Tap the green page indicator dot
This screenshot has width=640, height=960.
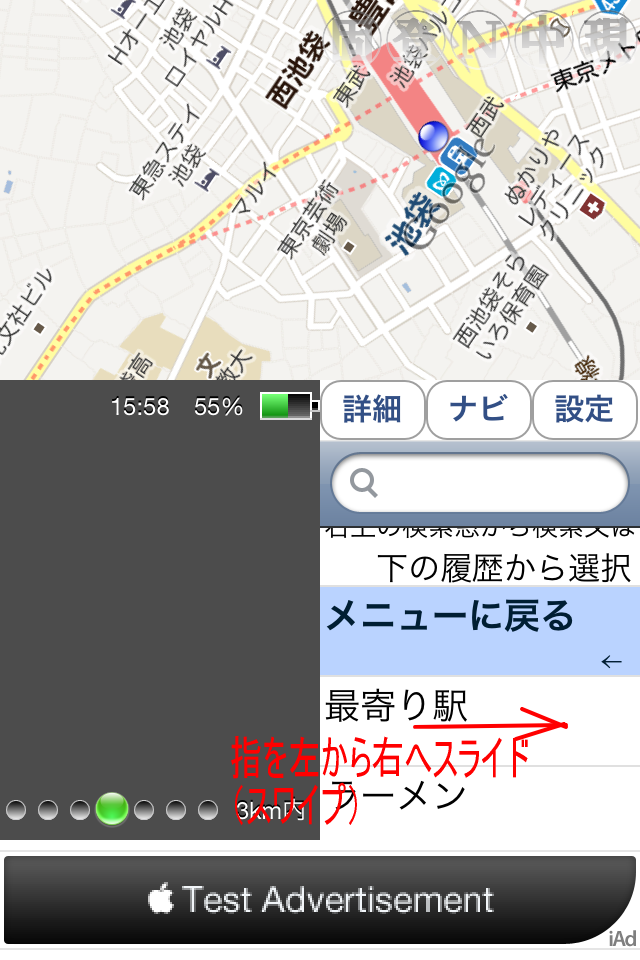coord(112,809)
